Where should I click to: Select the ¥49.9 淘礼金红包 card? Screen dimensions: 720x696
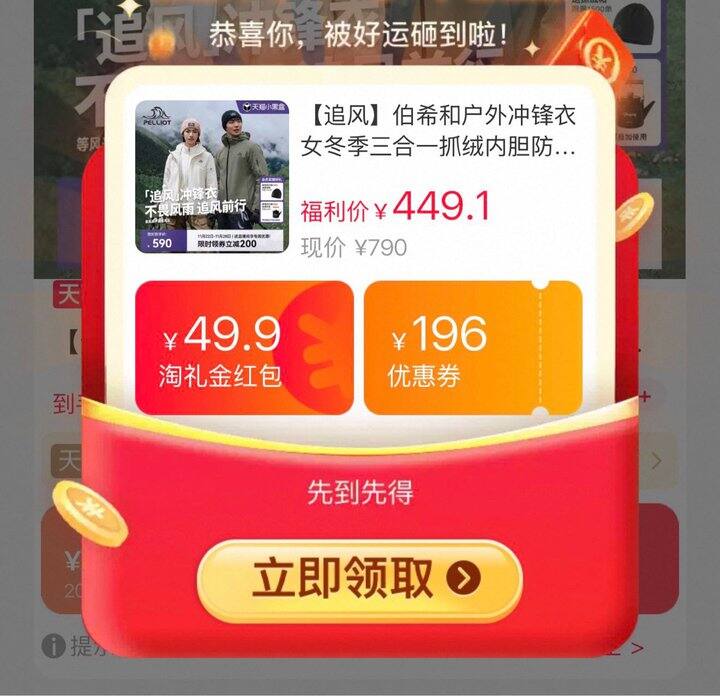(x=244, y=347)
